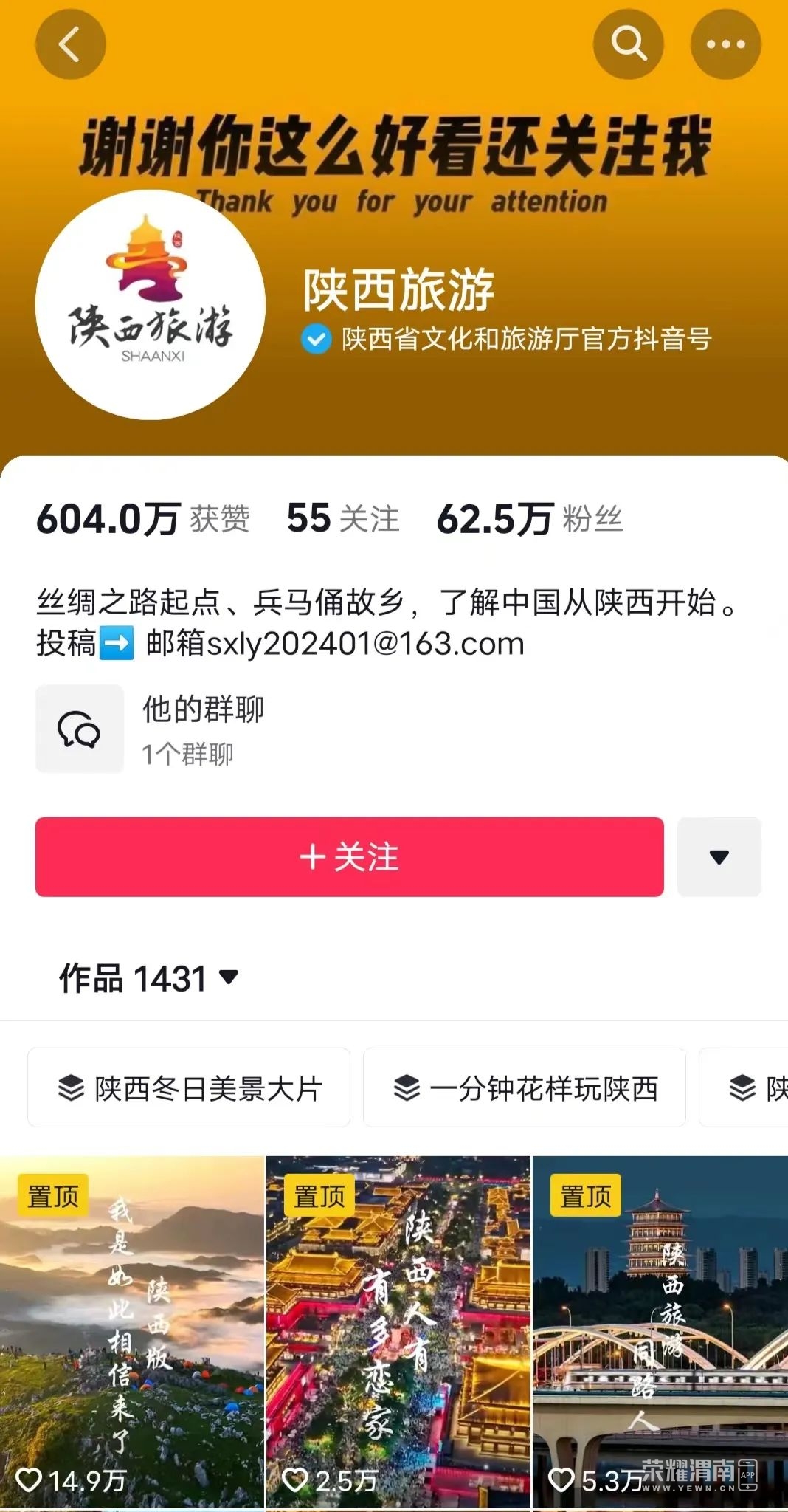Play pinned video 陕西人有多恋家
788x1512 pixels.
tap(398, 1329)
